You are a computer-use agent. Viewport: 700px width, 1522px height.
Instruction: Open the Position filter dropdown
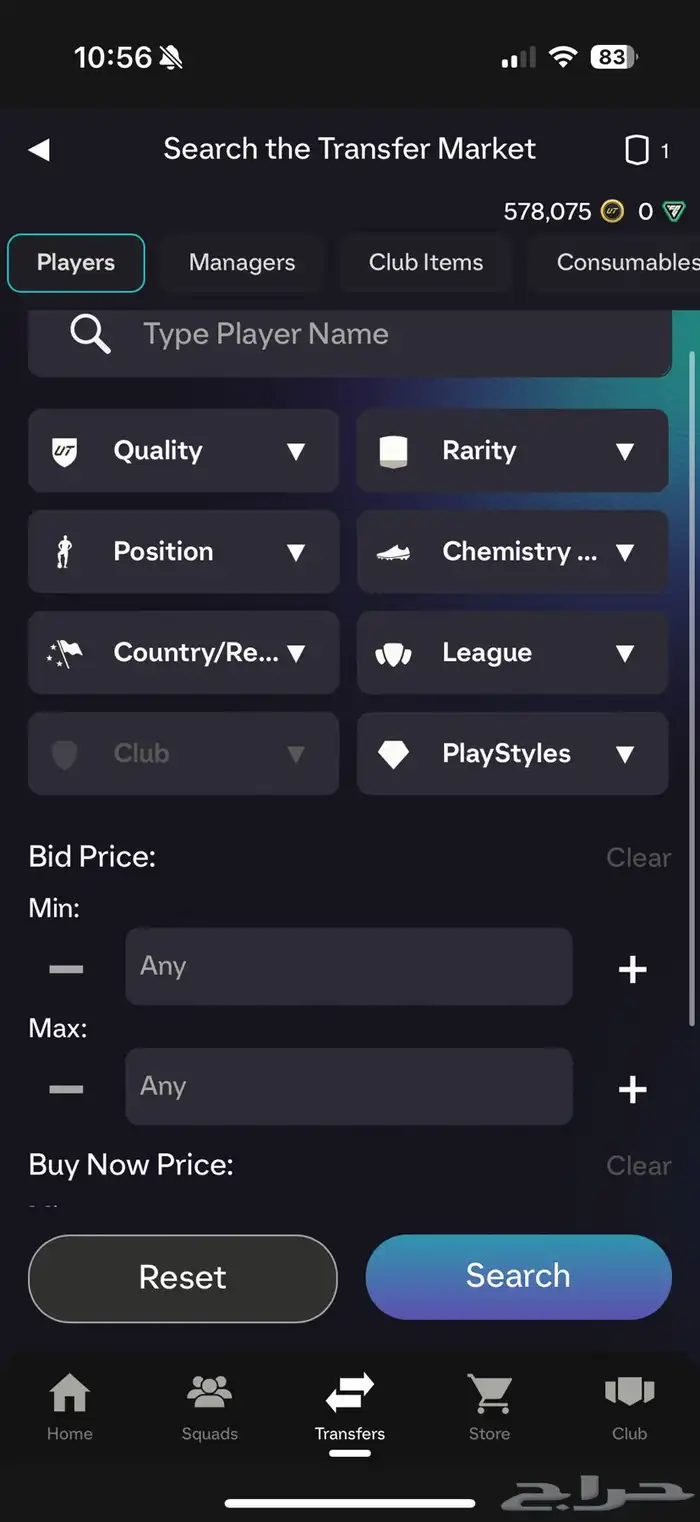click(183, 552)
